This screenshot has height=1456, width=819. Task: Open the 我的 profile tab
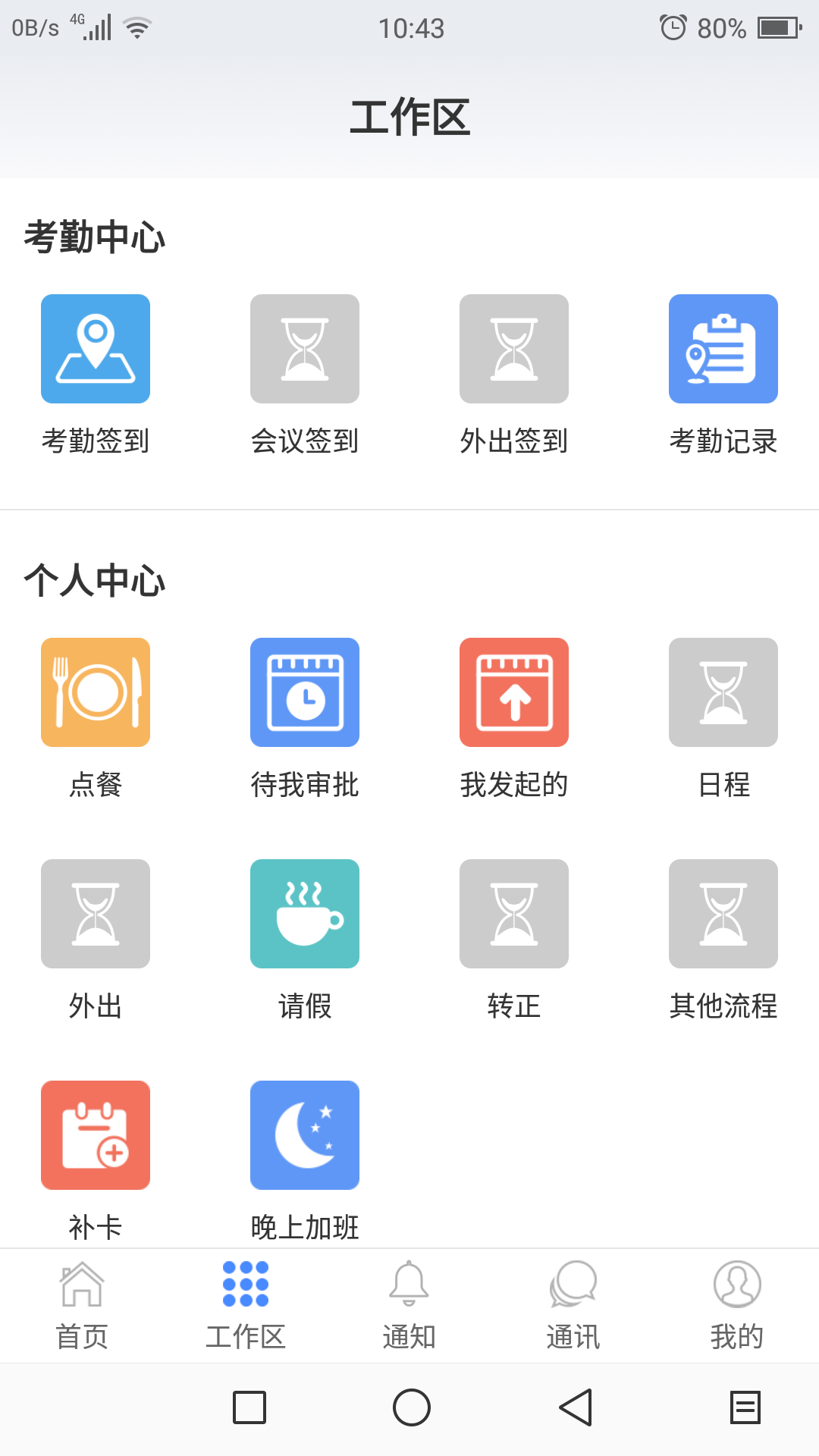(737, 1306)
